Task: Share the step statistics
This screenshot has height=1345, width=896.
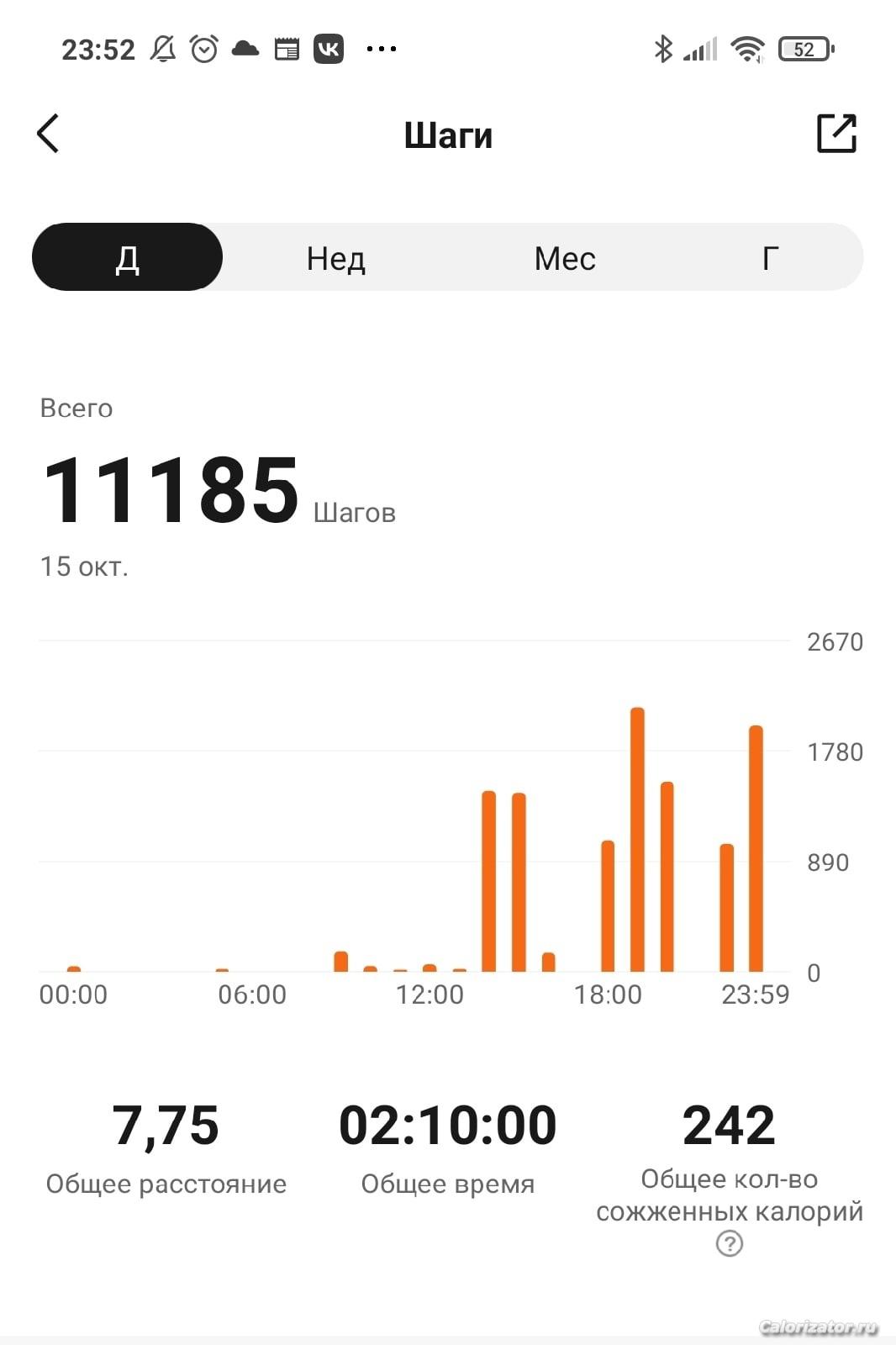Action: 836,134
